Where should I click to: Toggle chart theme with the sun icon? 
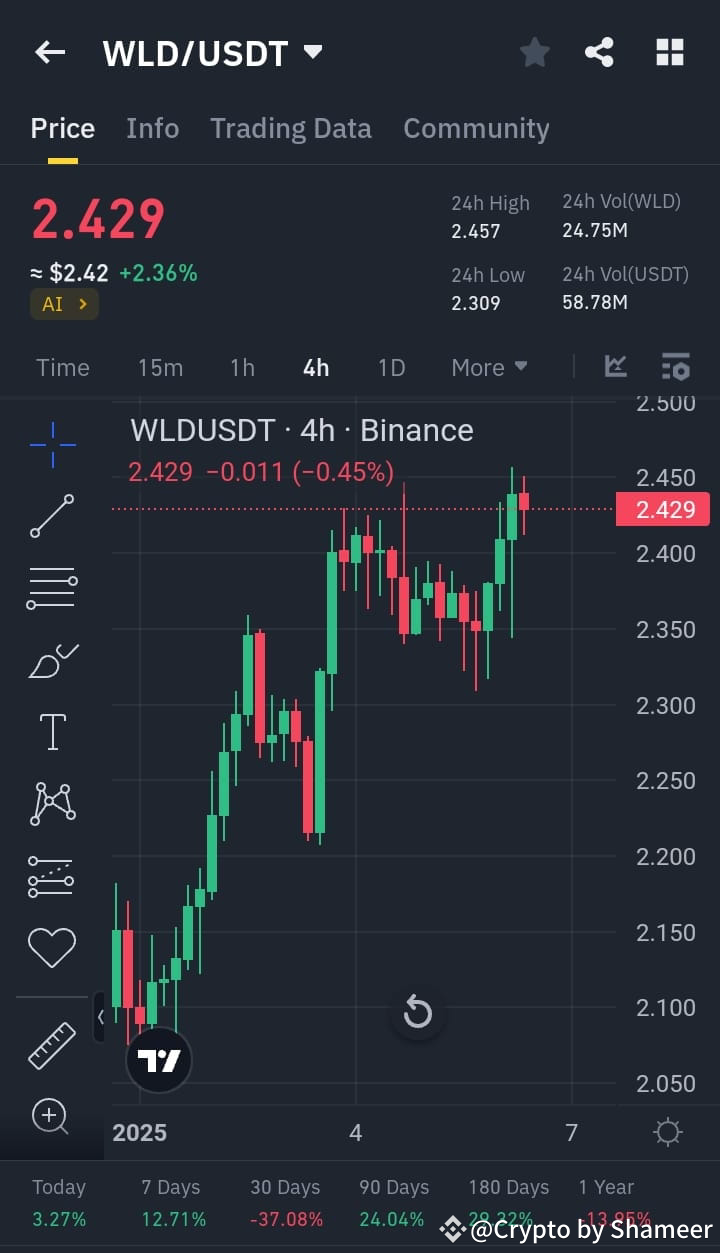667,1133
